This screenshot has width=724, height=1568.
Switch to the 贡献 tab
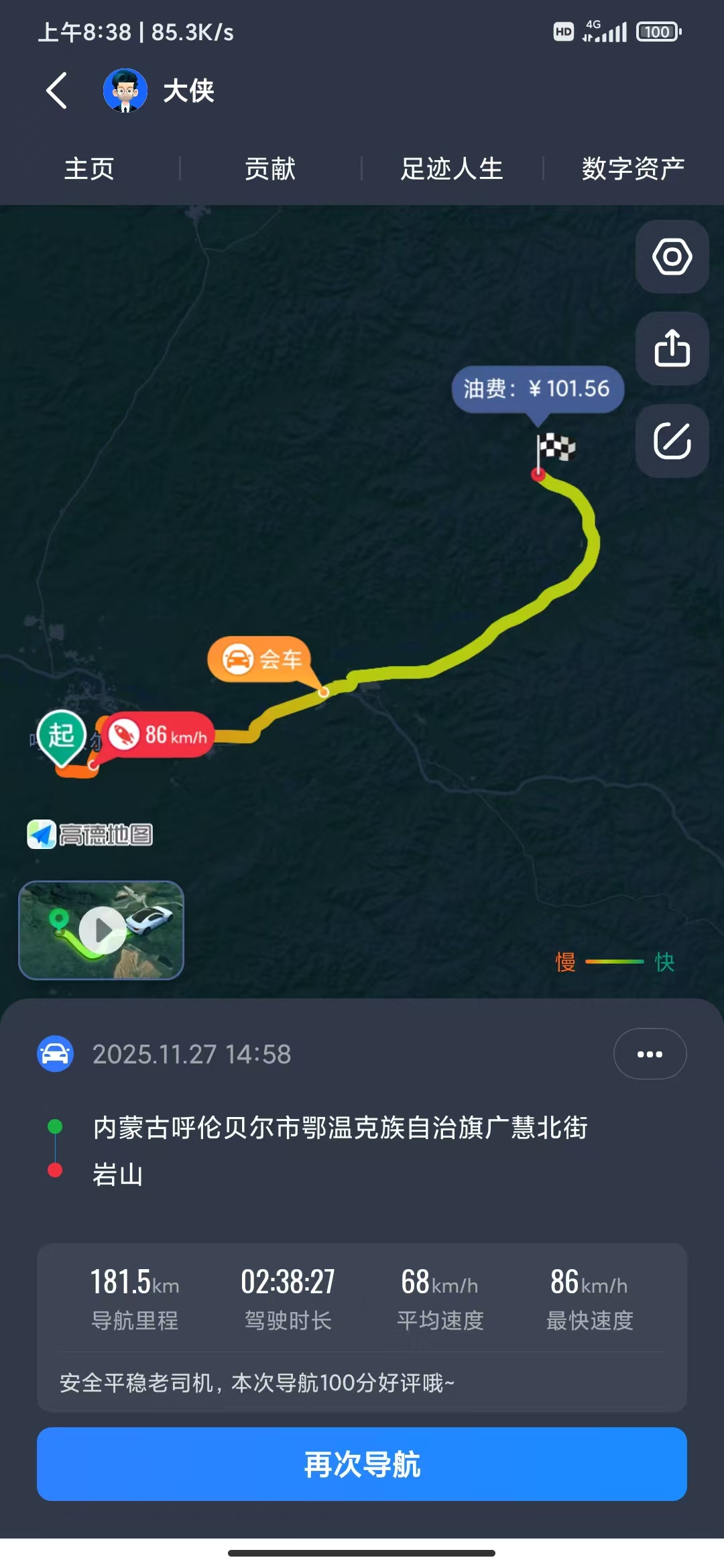click(x=270, y=169)
